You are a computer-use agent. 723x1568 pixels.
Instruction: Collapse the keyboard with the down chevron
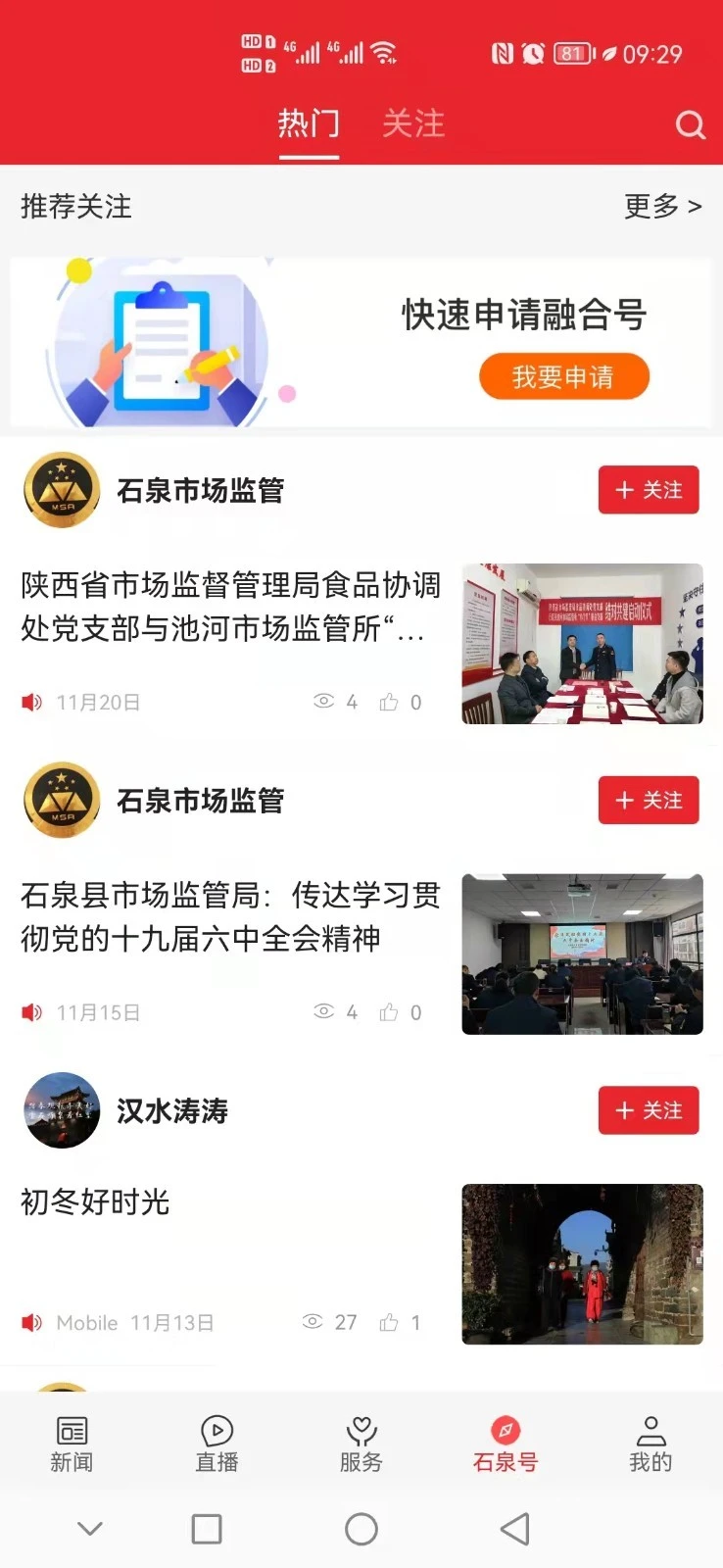[90, 1528]
